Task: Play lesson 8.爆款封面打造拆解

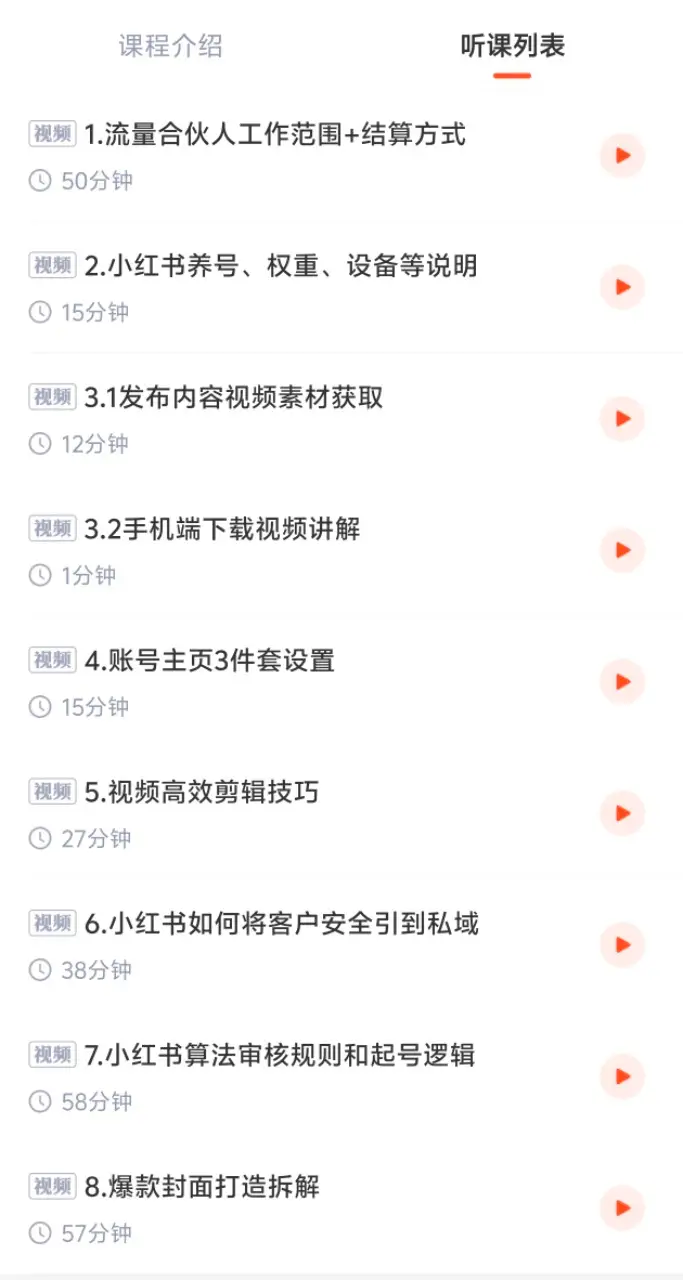Action: pyautogui.click(x=622, y=1208)
